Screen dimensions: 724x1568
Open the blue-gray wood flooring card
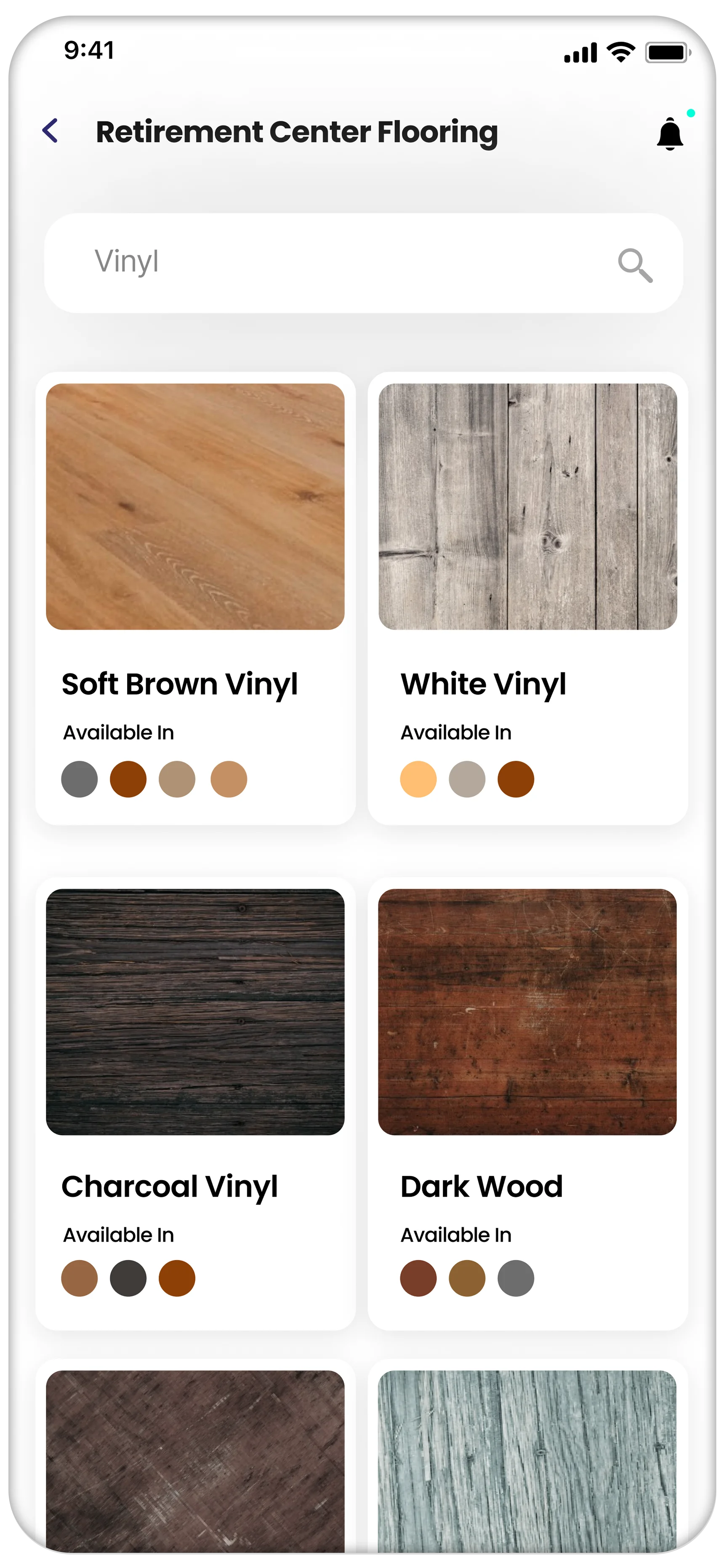click(x=527, y=1461)
